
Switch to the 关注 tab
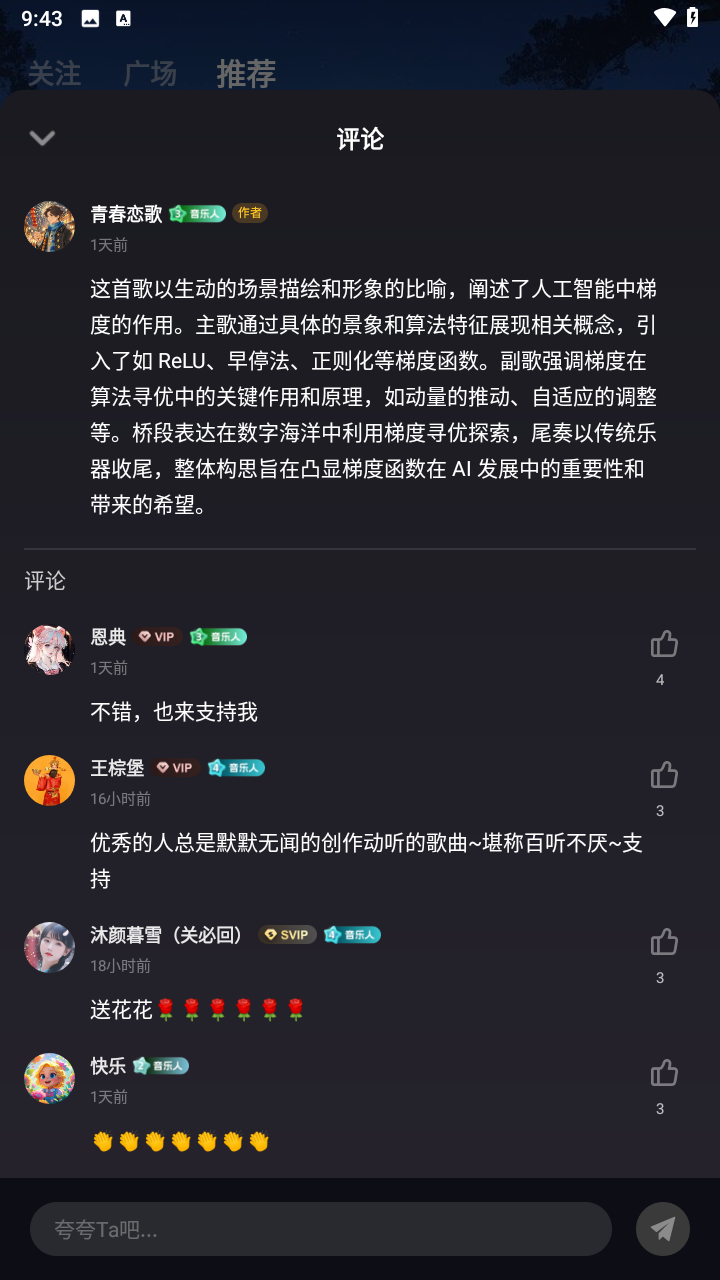point(55,73)
